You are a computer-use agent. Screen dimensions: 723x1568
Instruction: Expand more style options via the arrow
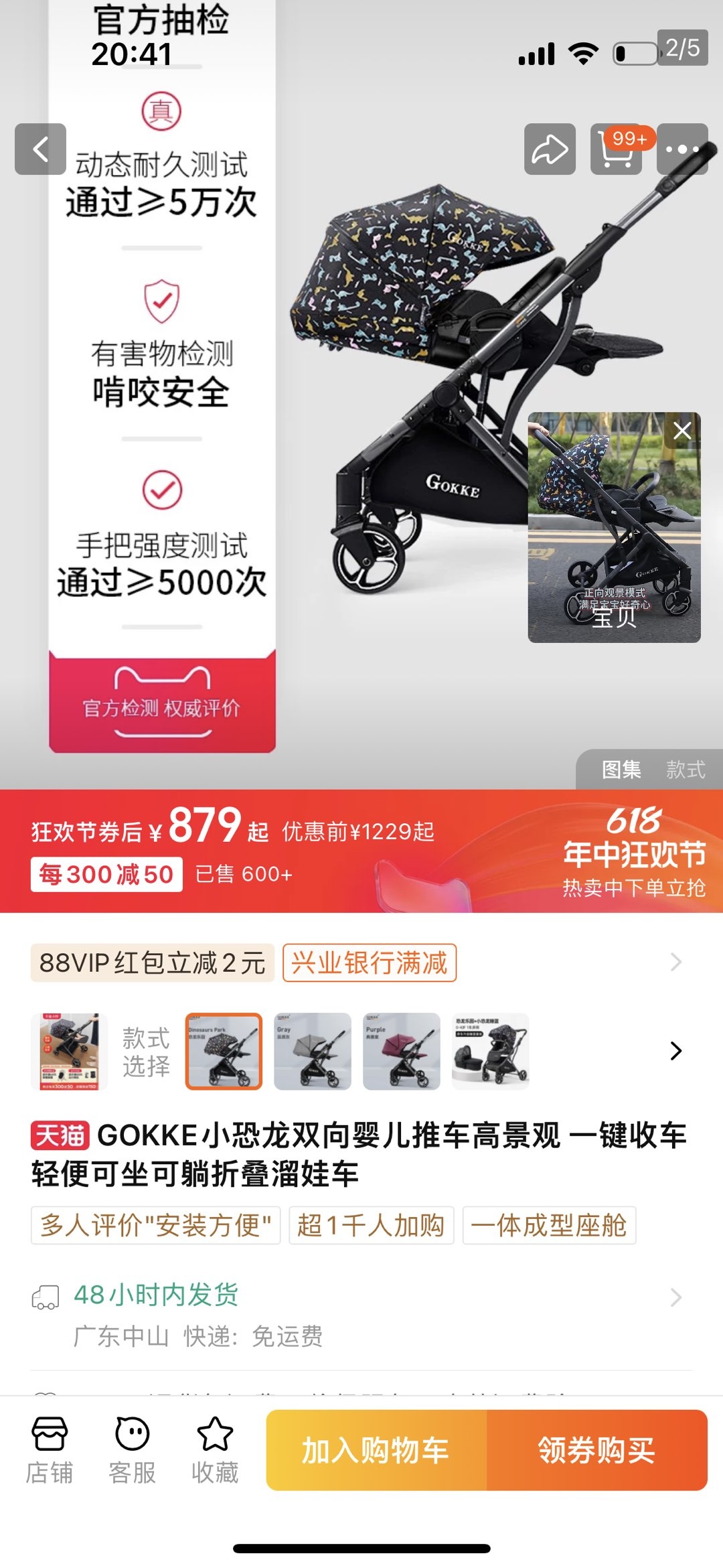pos(675,1051)
